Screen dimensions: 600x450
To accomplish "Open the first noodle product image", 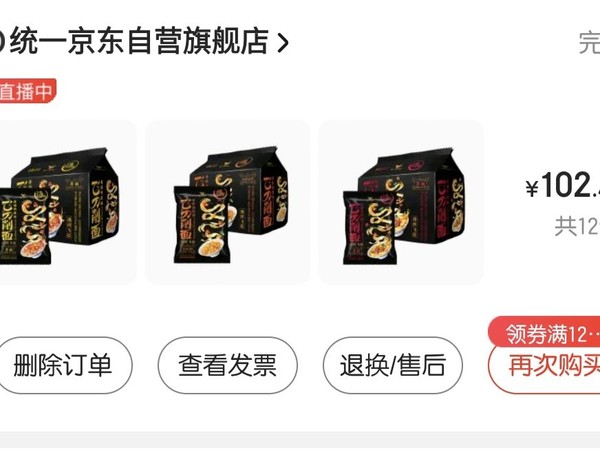I will [x=65, y=203].
